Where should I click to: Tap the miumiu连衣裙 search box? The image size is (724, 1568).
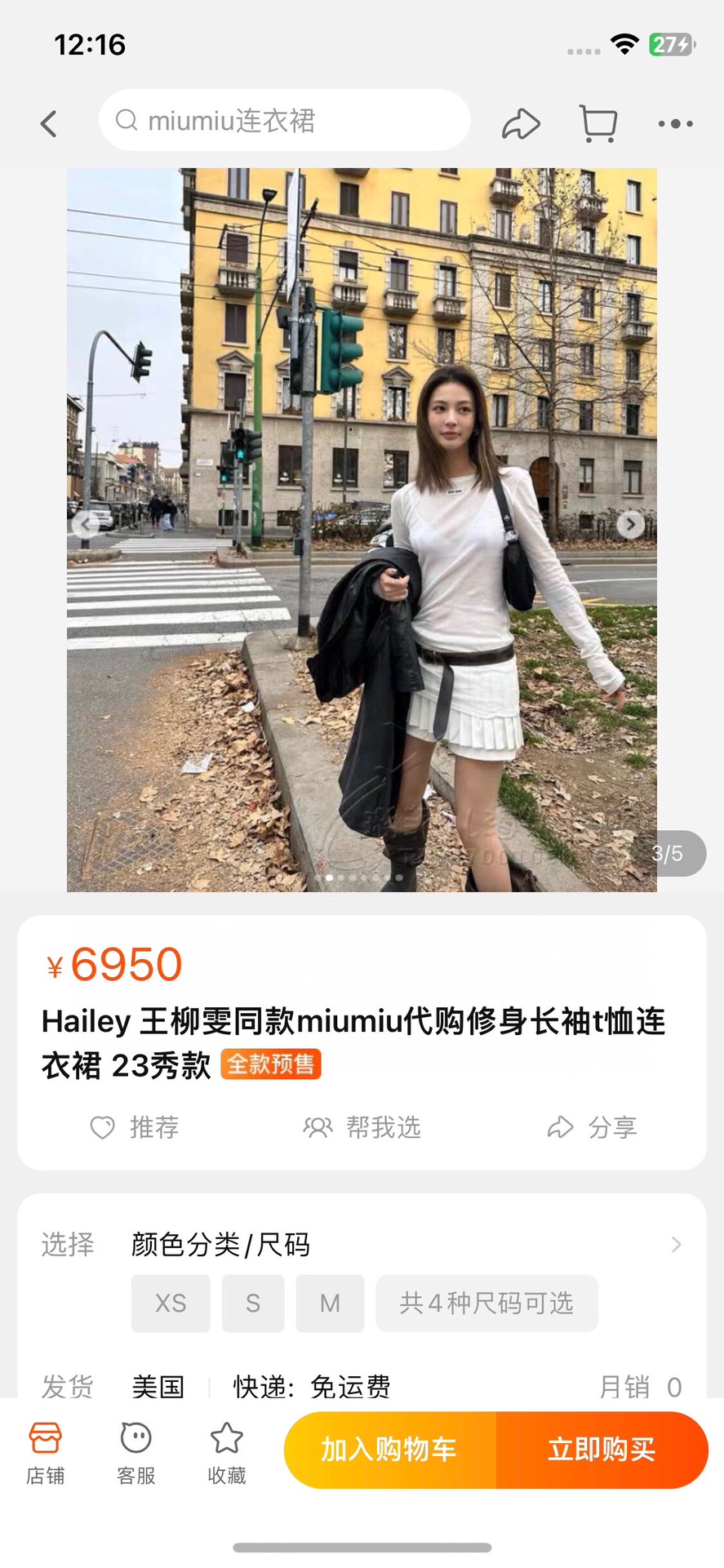[284, 121]
